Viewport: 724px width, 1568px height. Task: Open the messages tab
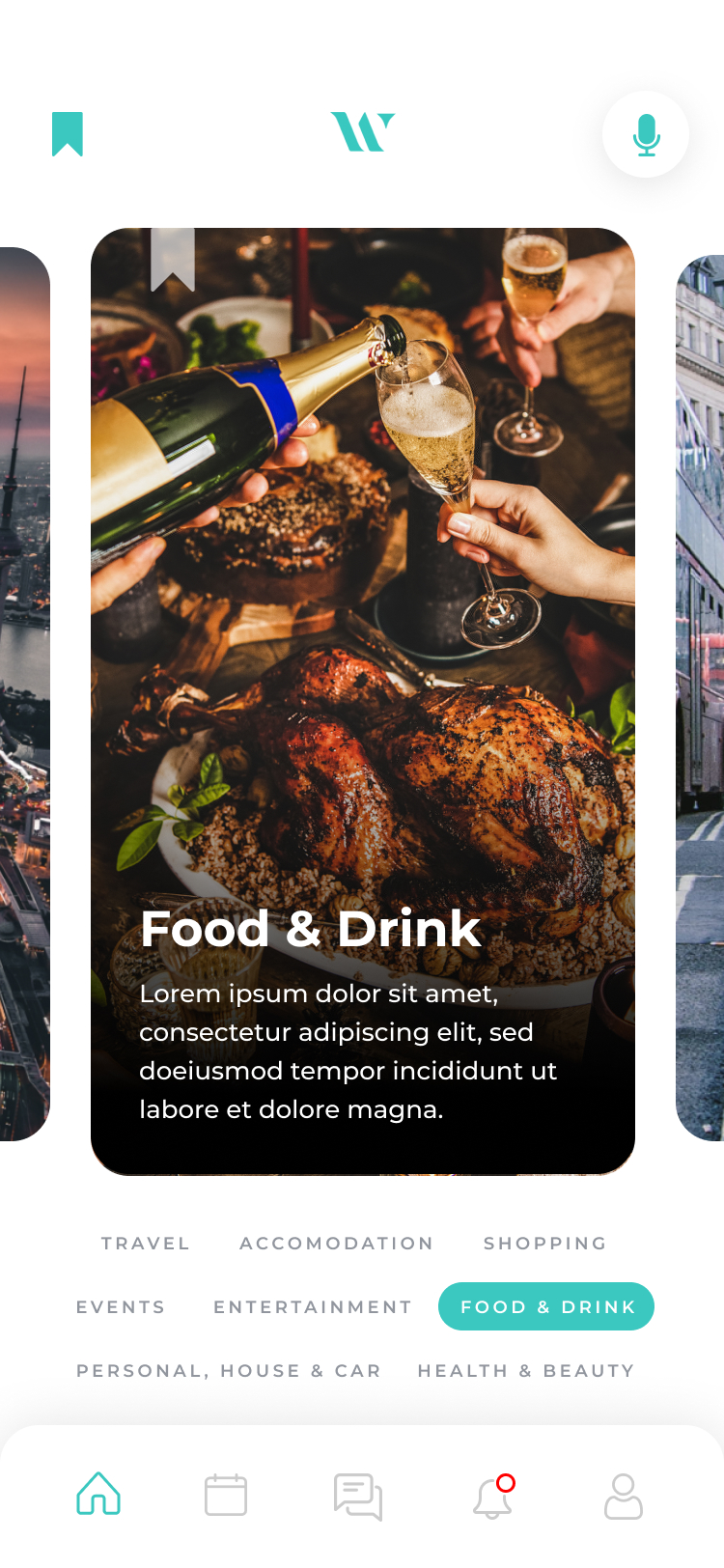(x=358, y=1496)
